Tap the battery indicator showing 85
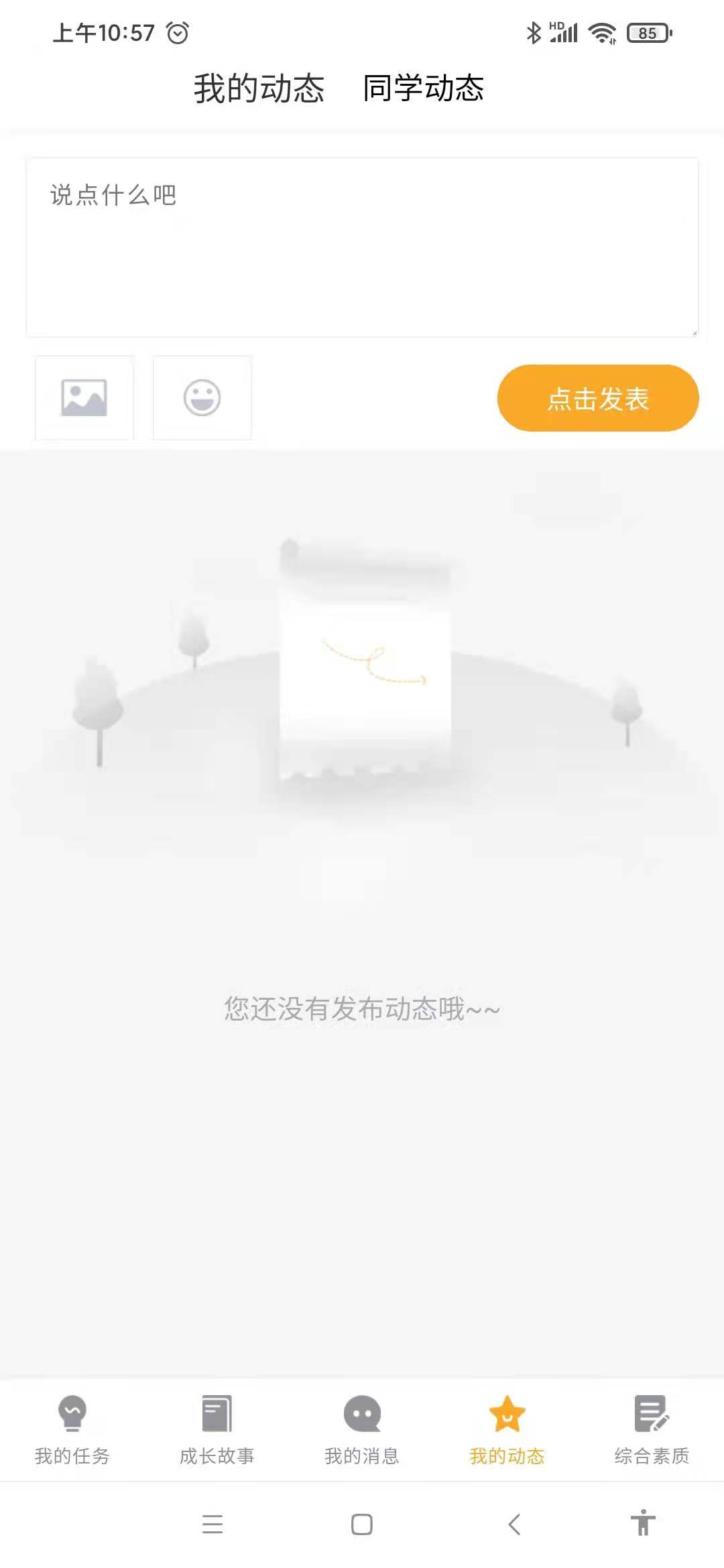This screenshot has width=724, height=1568. (647, 31)
